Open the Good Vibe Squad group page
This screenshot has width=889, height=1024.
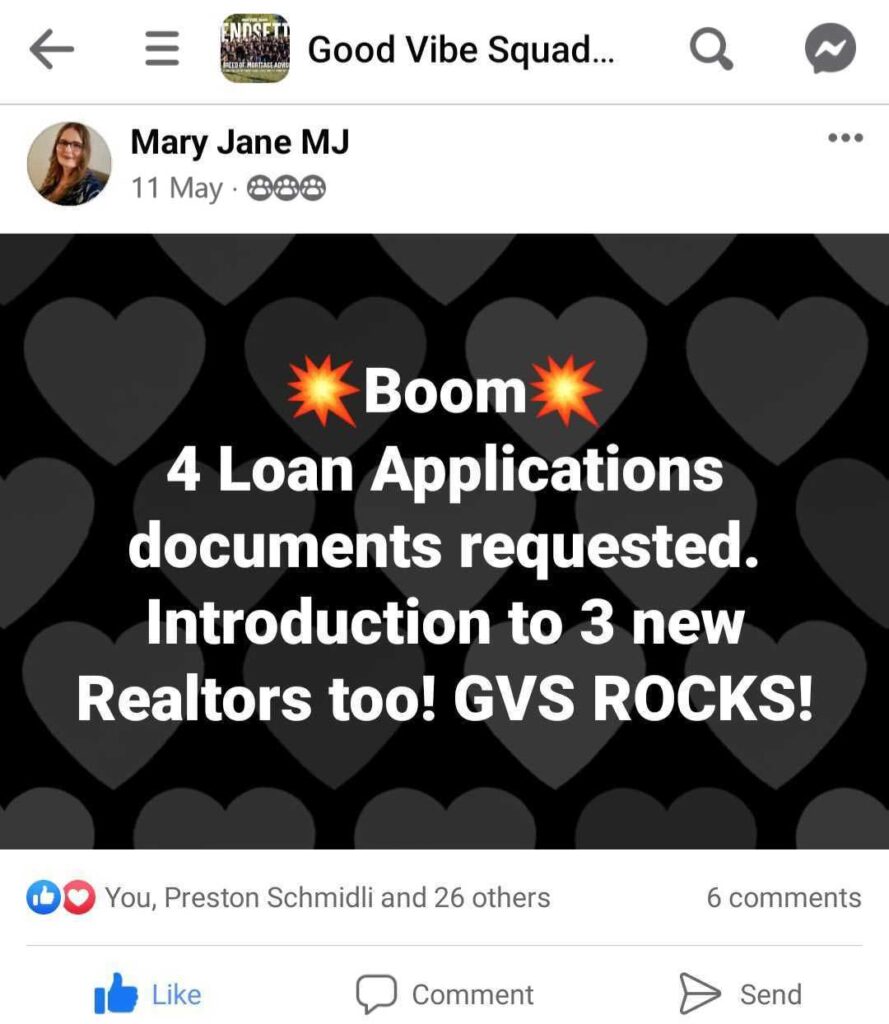460,49
